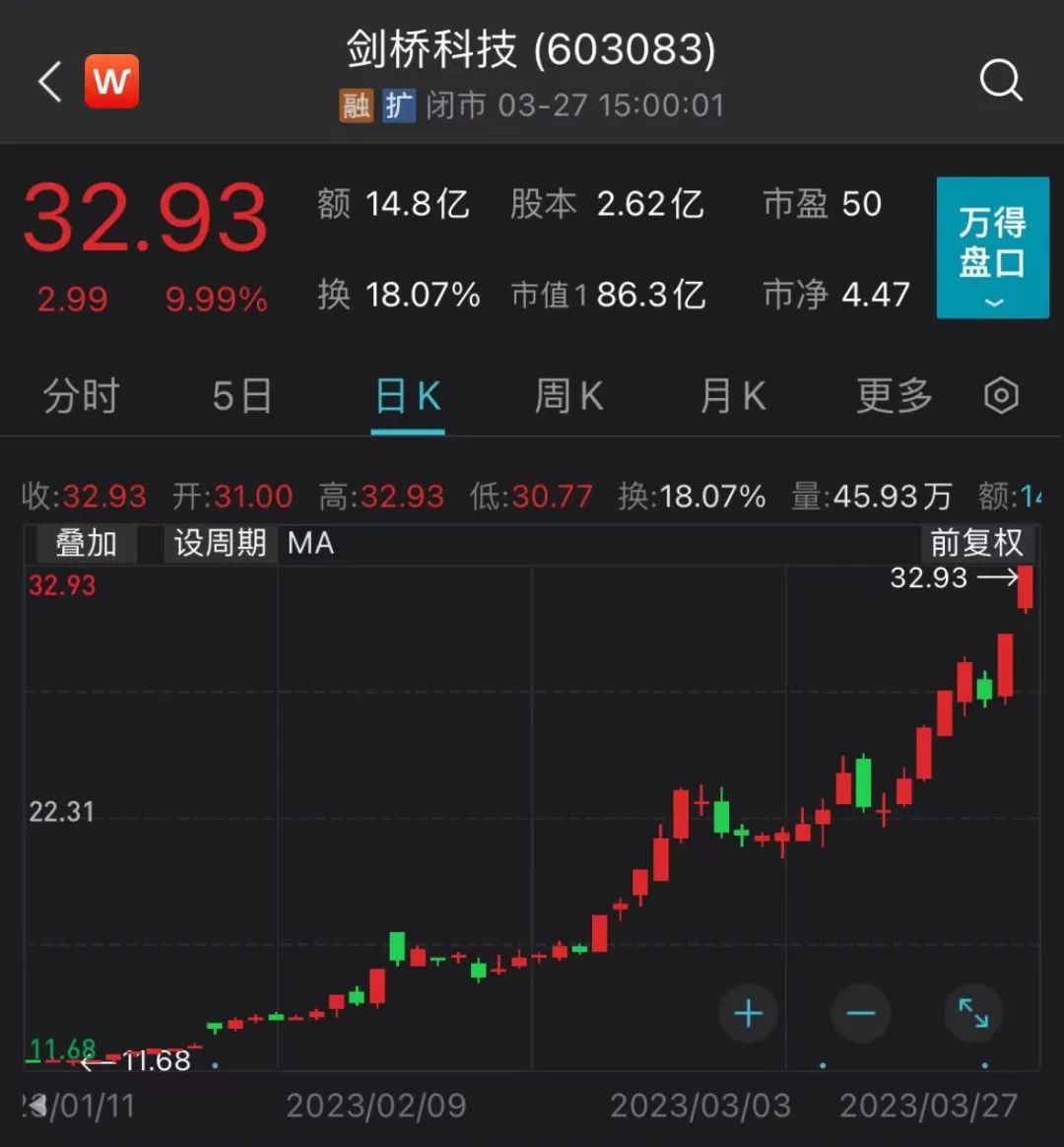
Task: Switch to the 月K chart tab
Action: (x=732, y=396)
